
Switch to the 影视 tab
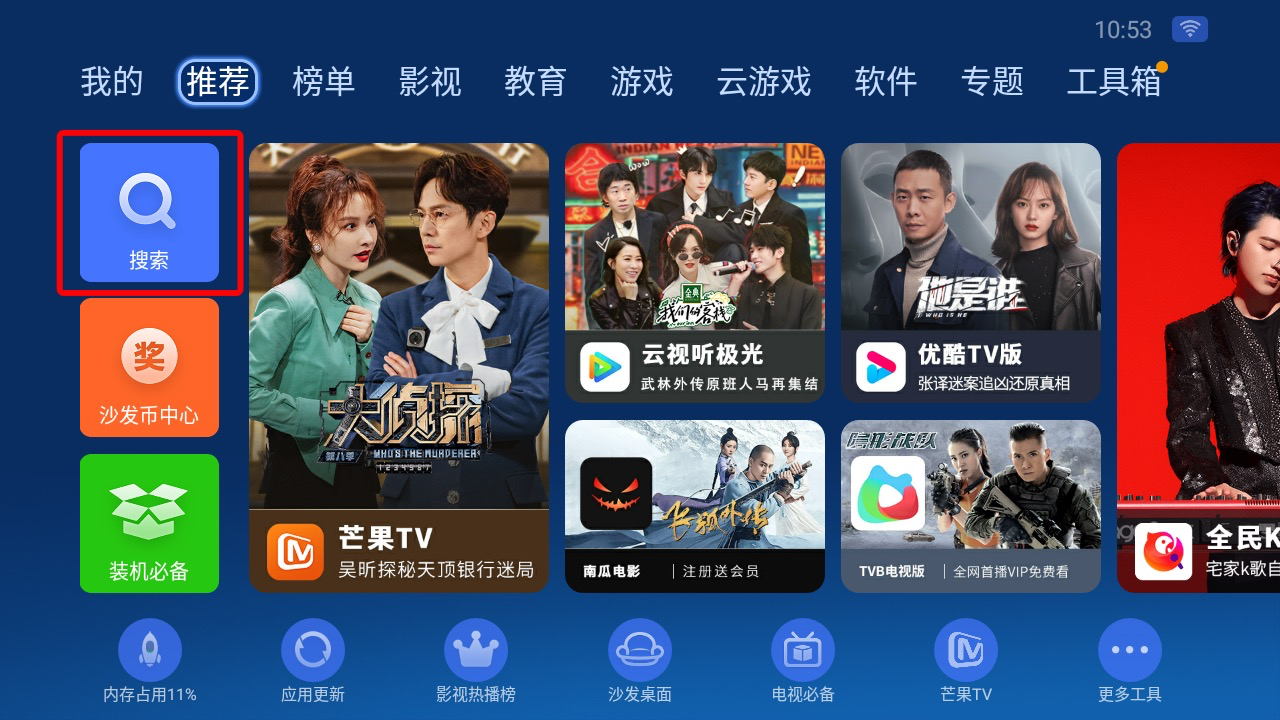click(430, 81)
